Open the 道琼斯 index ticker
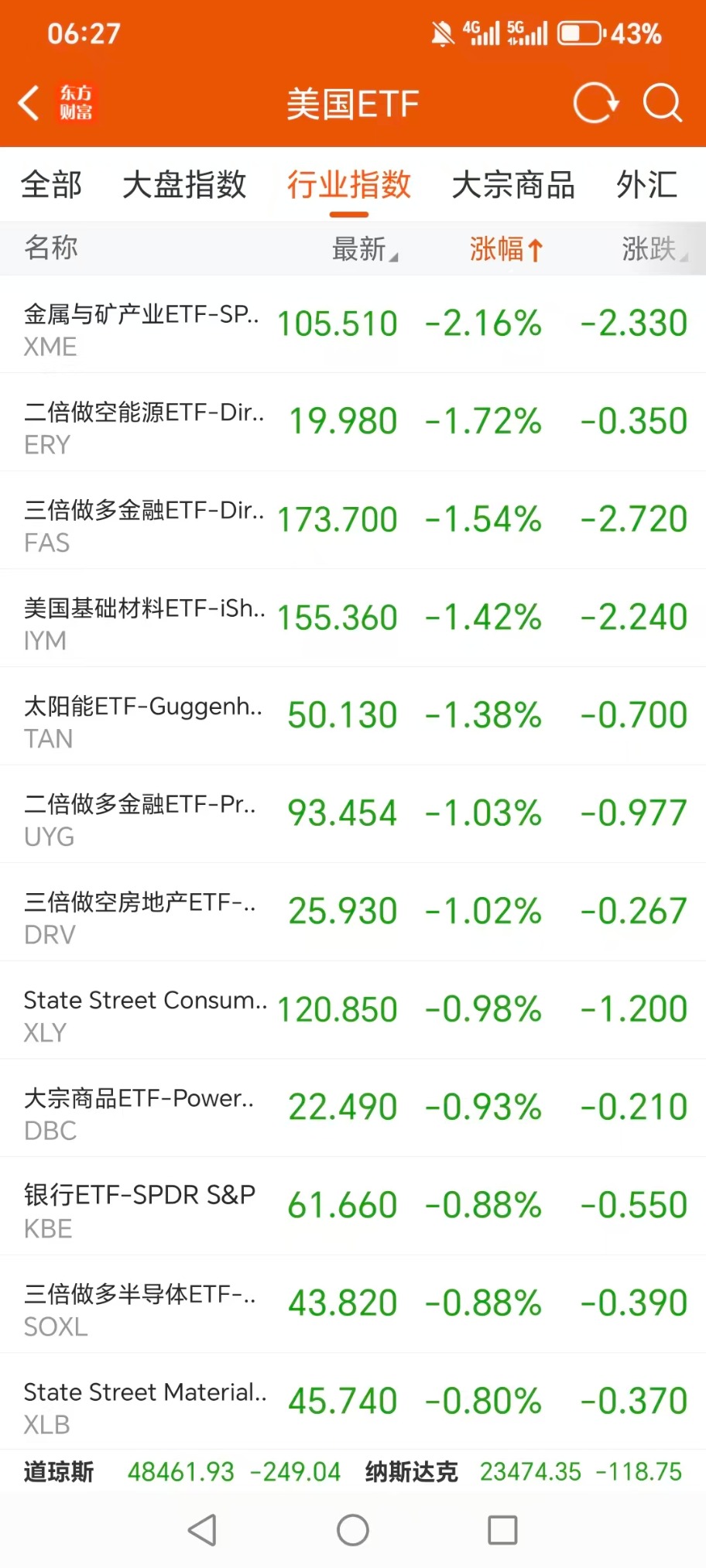 coord(182,1471)
